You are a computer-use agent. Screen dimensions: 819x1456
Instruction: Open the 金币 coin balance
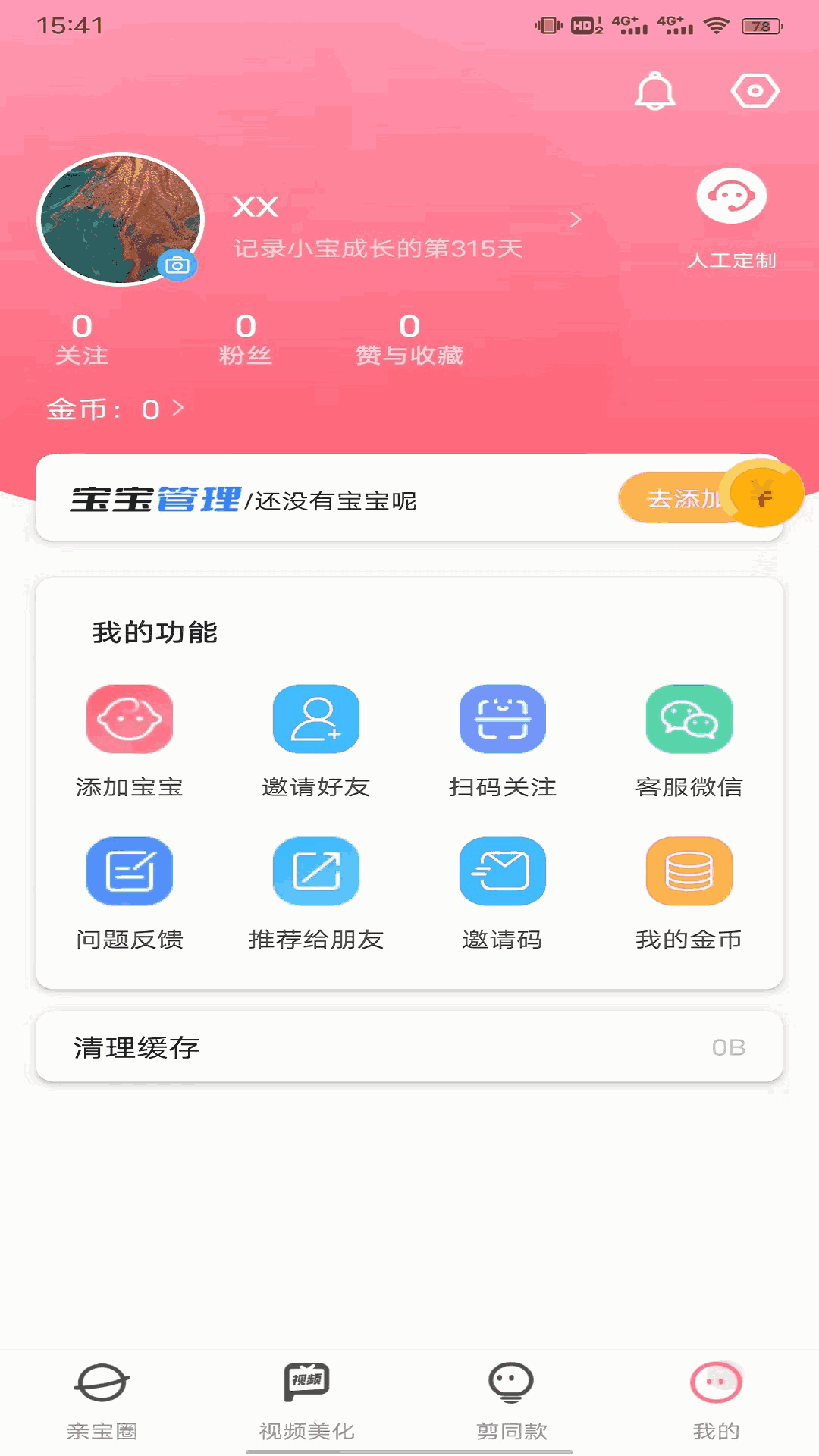115,409
